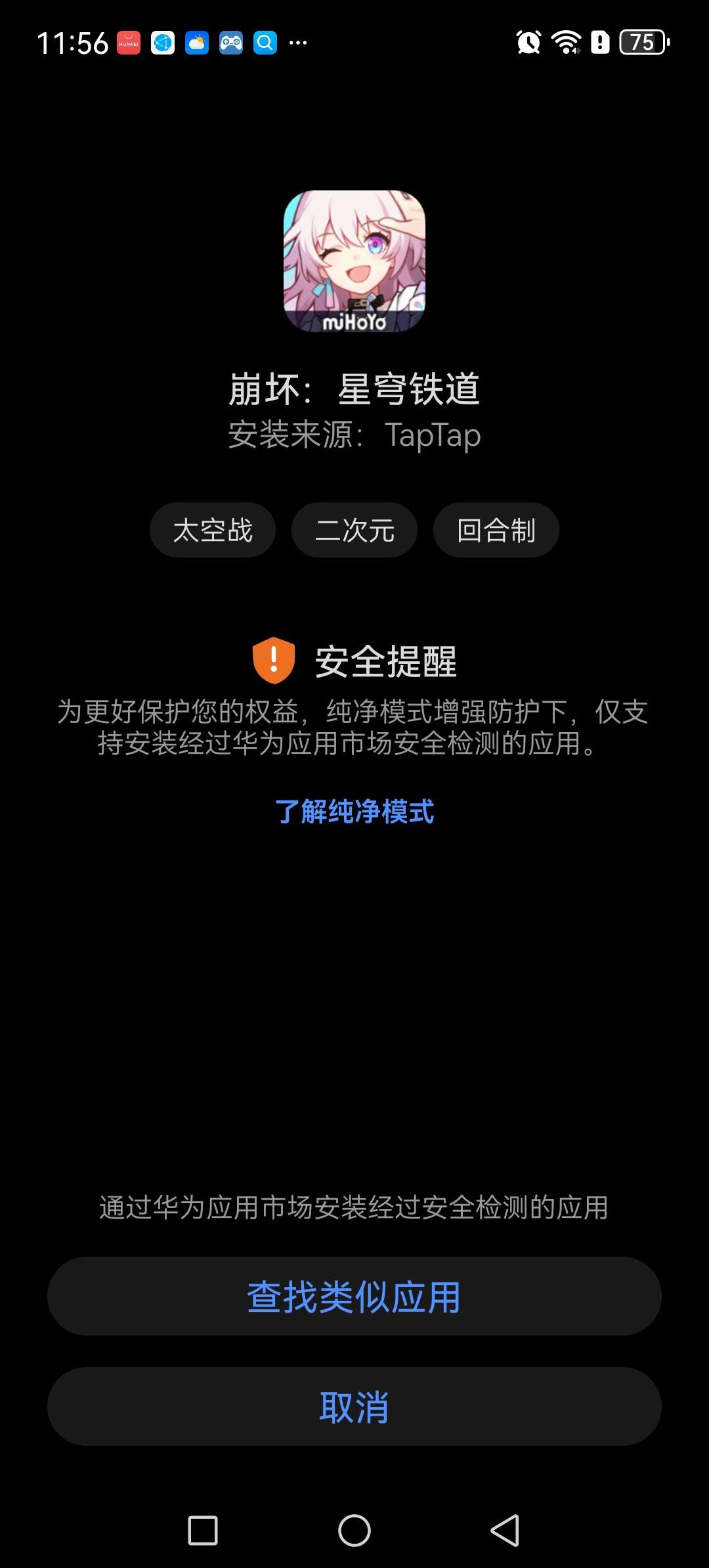
Task: Tap the game center icon in status bar
Action: (230, 42)
